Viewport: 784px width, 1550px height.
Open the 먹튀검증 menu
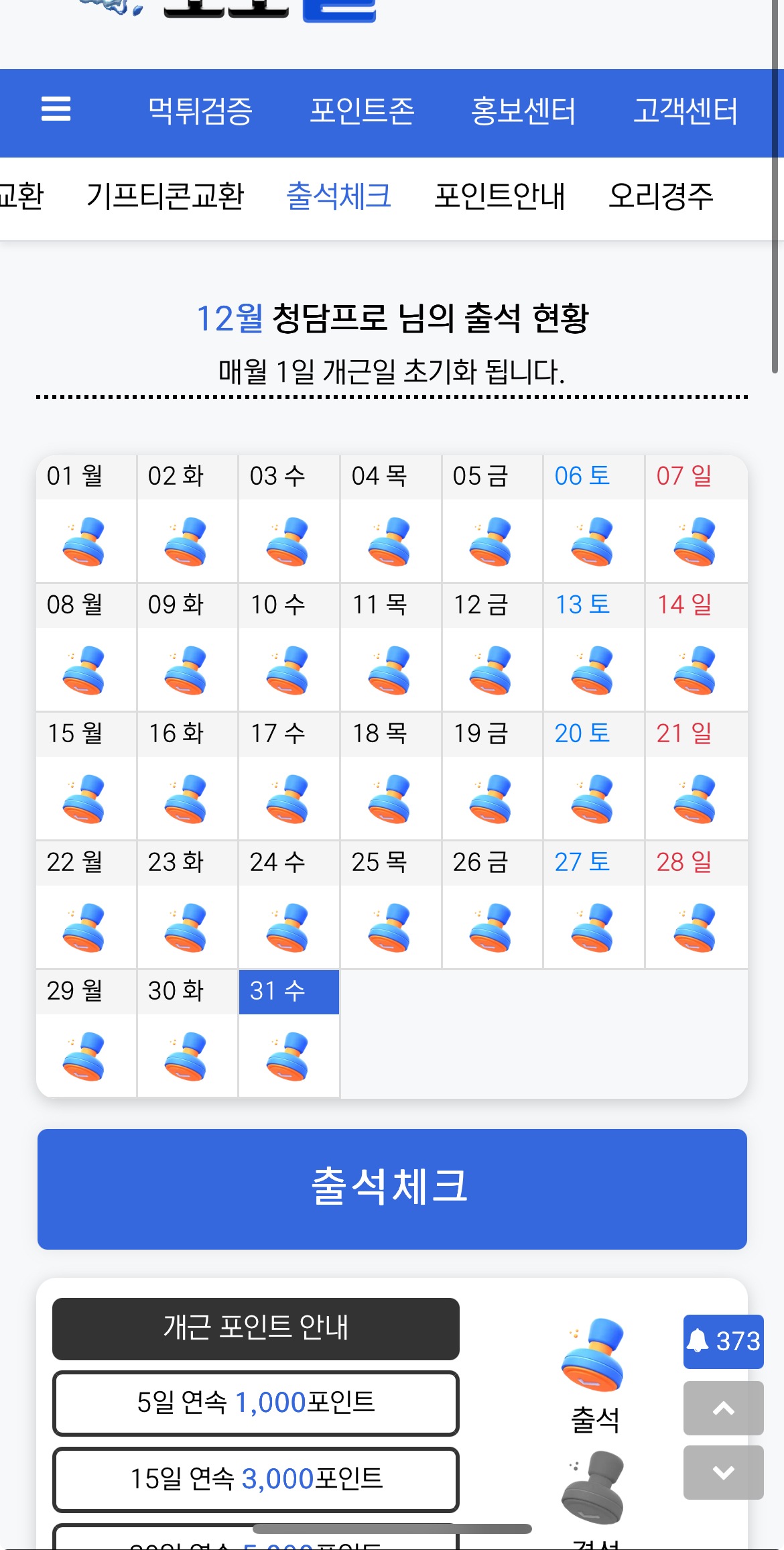tap(200, 111)
